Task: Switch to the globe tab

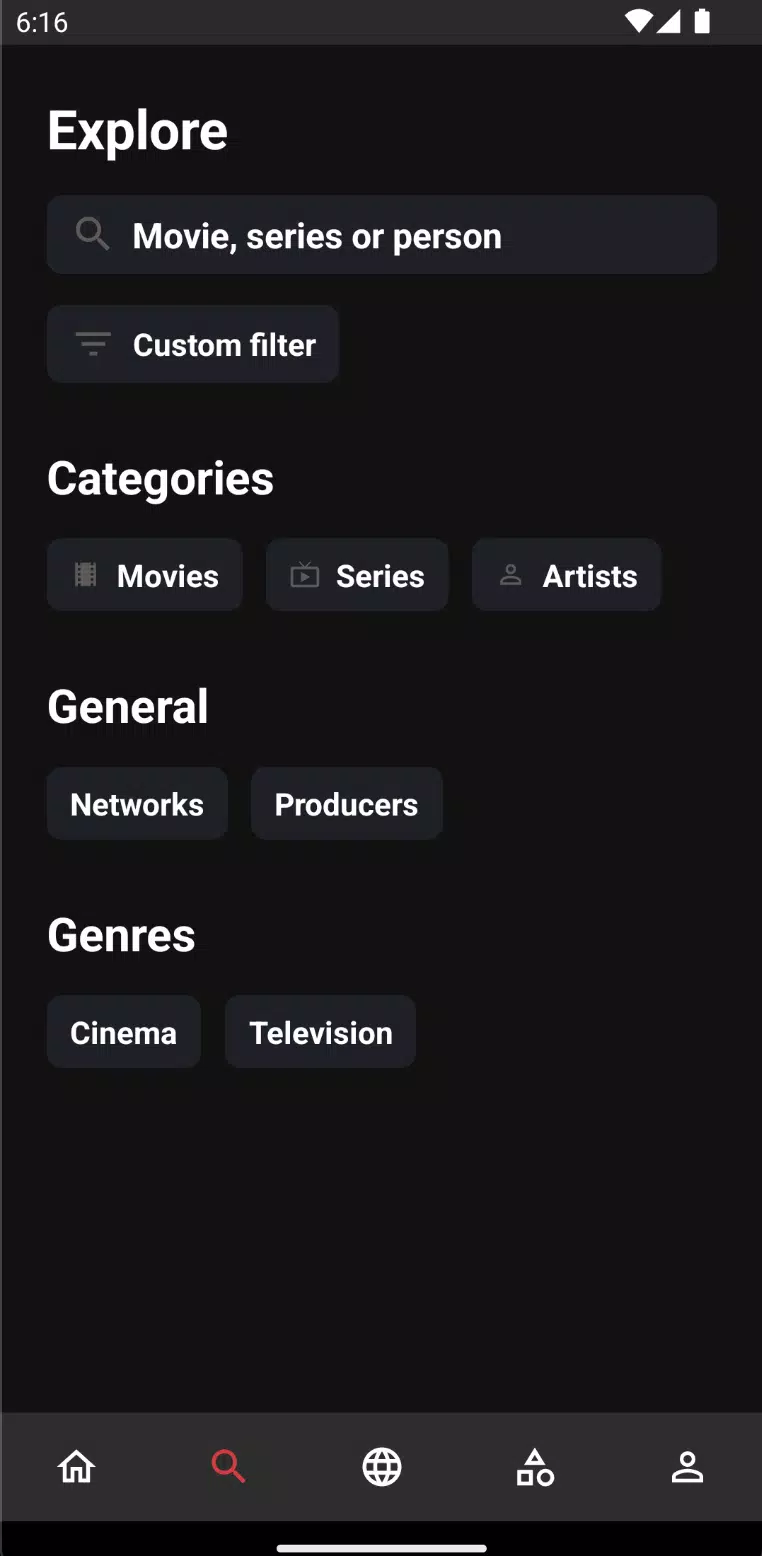Action: (381, 1467)
